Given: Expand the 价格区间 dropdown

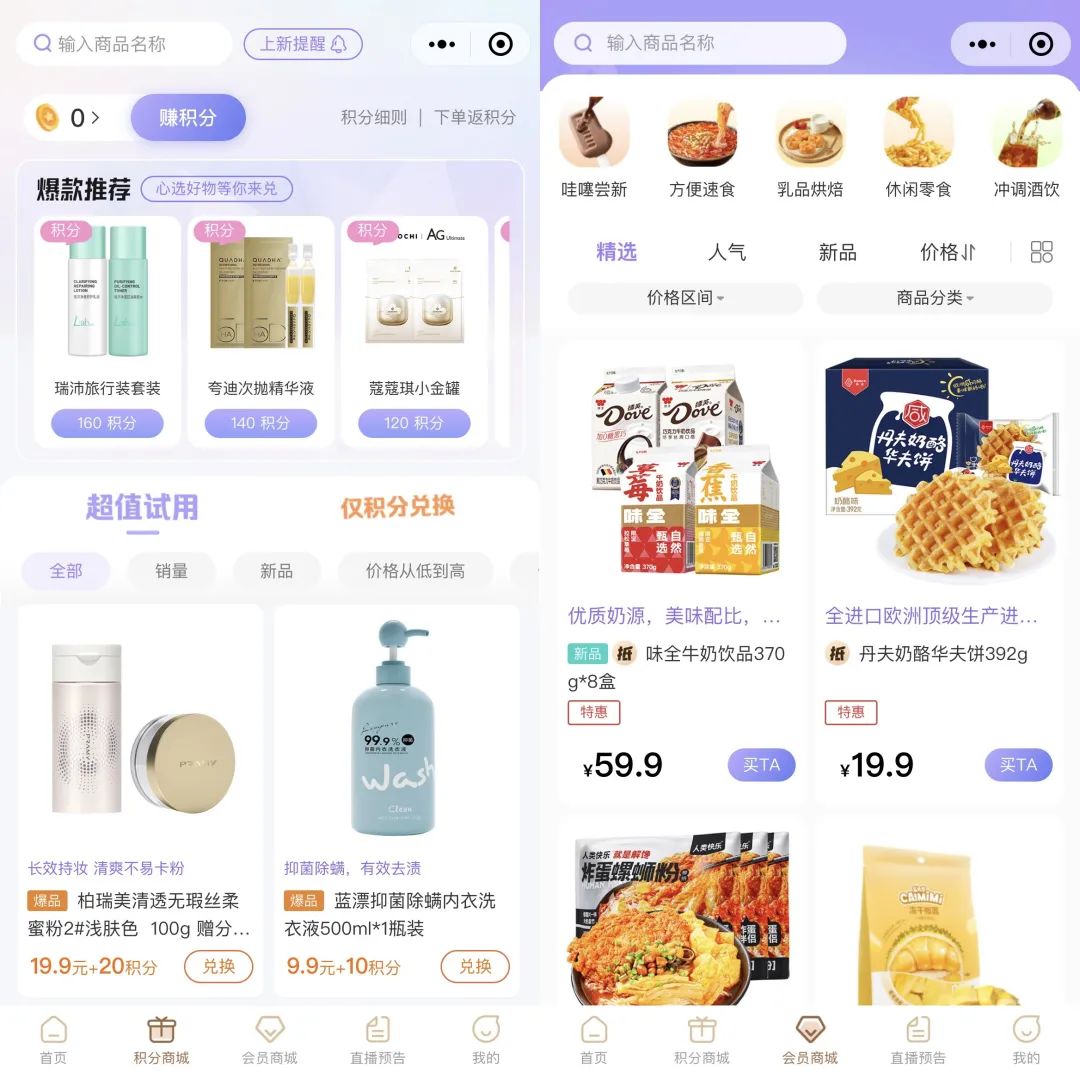Looking at the screenshot, I should pos(685,298).
